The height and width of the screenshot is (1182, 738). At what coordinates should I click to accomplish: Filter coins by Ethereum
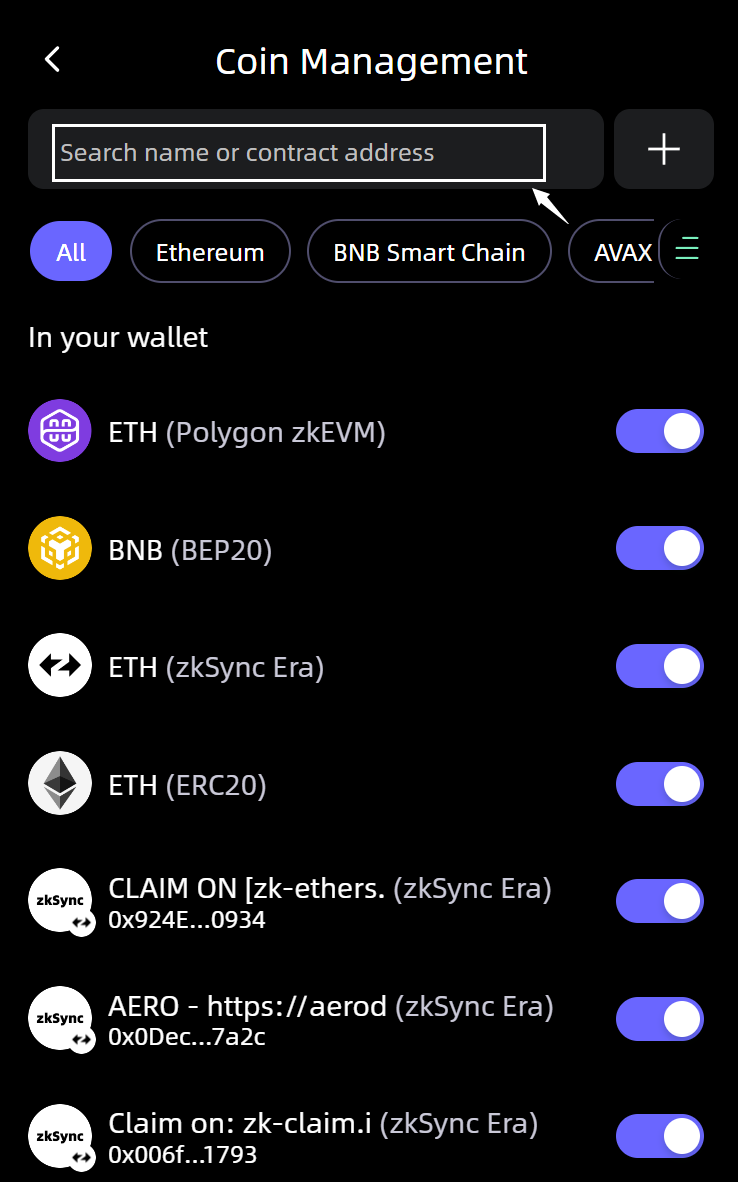click(210, 252)
